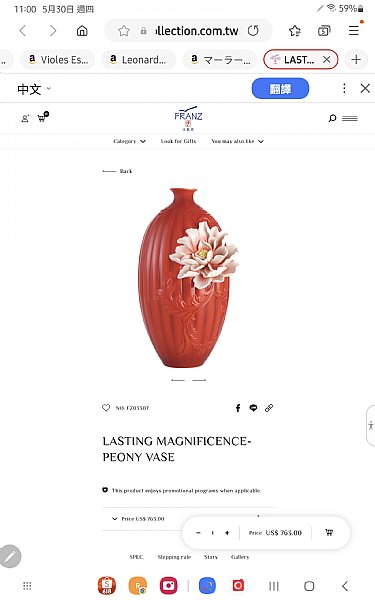Add vase to wishlist heart
The height and width of the screenshot is (600, 375).
coord(106,408)
